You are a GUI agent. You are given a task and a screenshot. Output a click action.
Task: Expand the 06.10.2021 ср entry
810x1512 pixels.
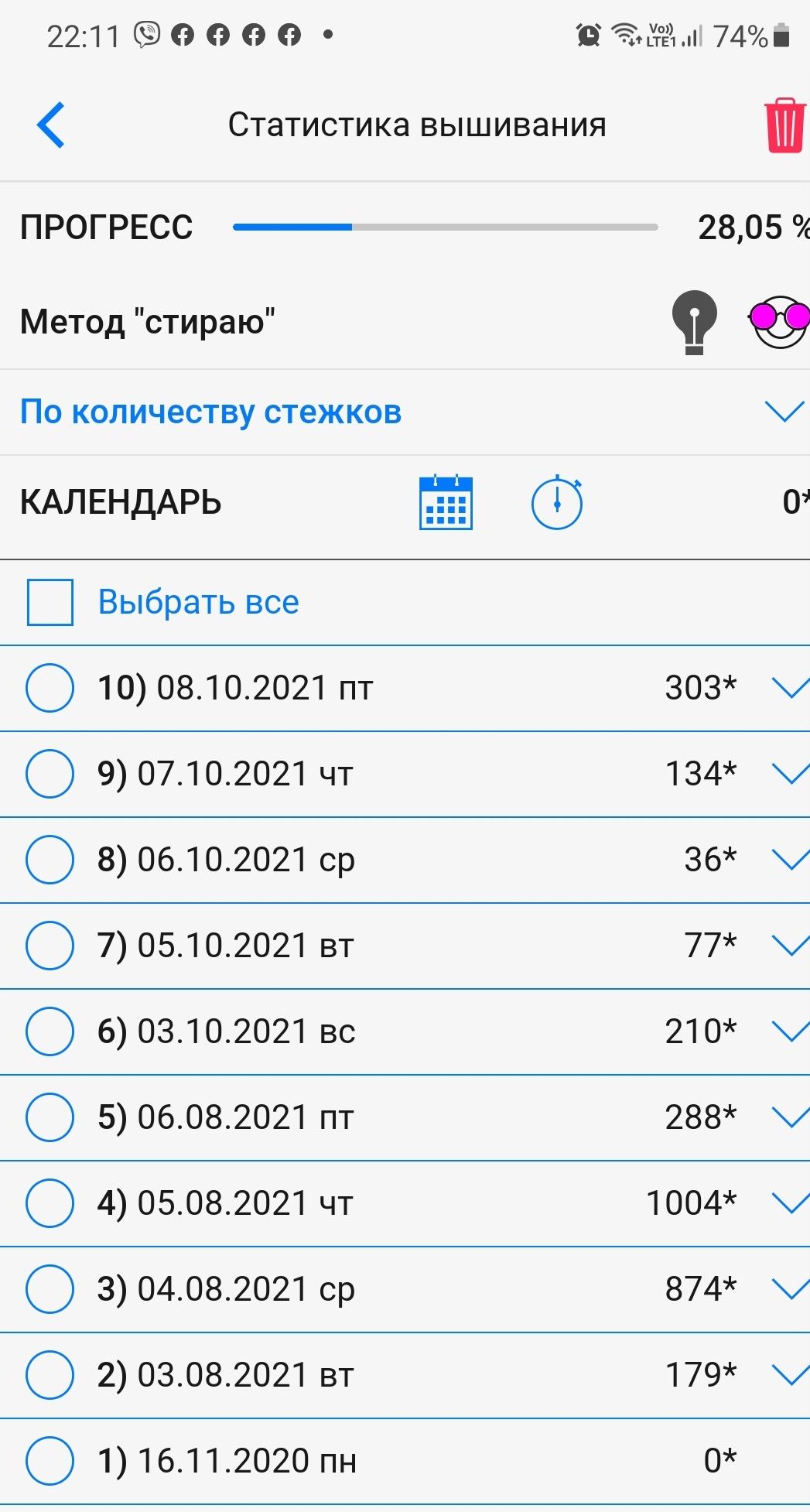point(790,859)
